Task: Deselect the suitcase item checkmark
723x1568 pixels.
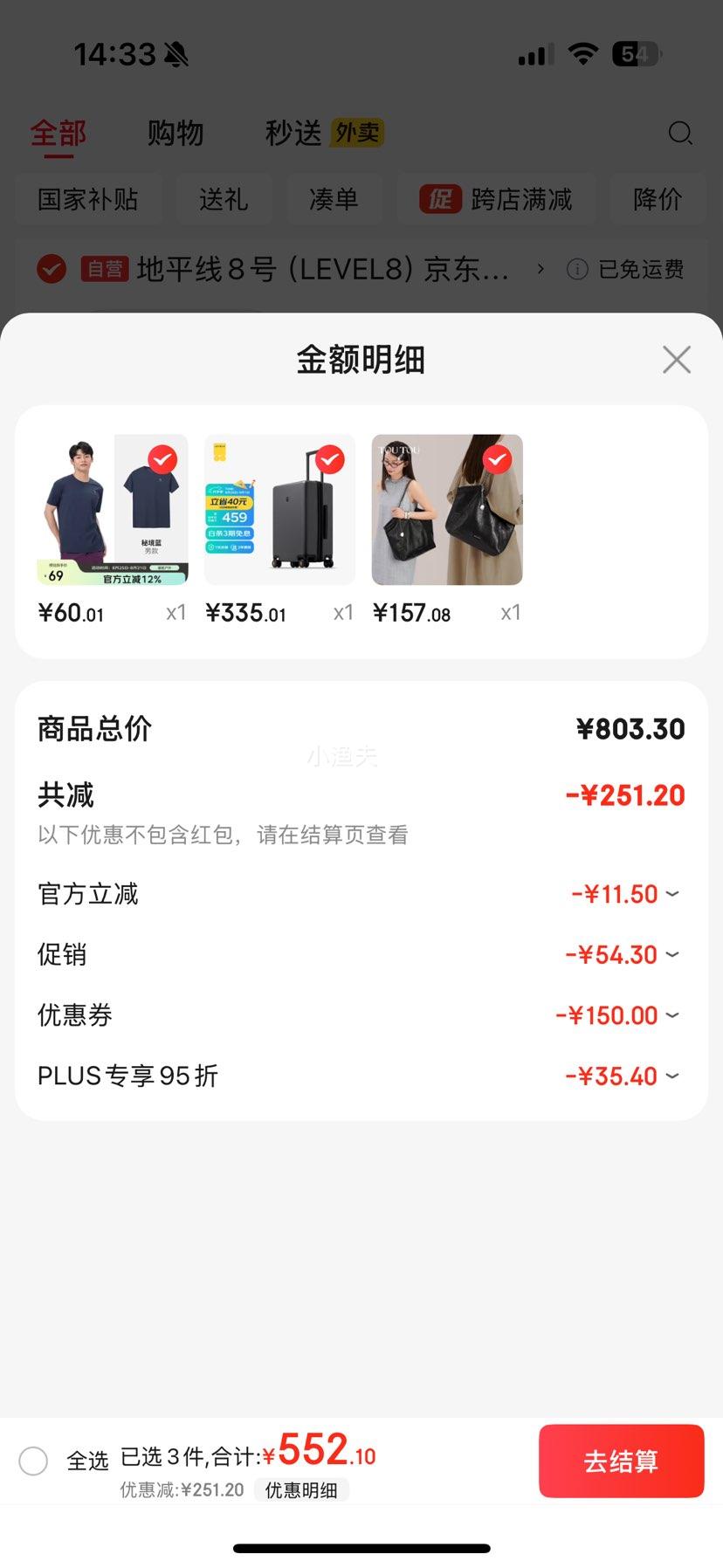Action: (x=329, y=459)
